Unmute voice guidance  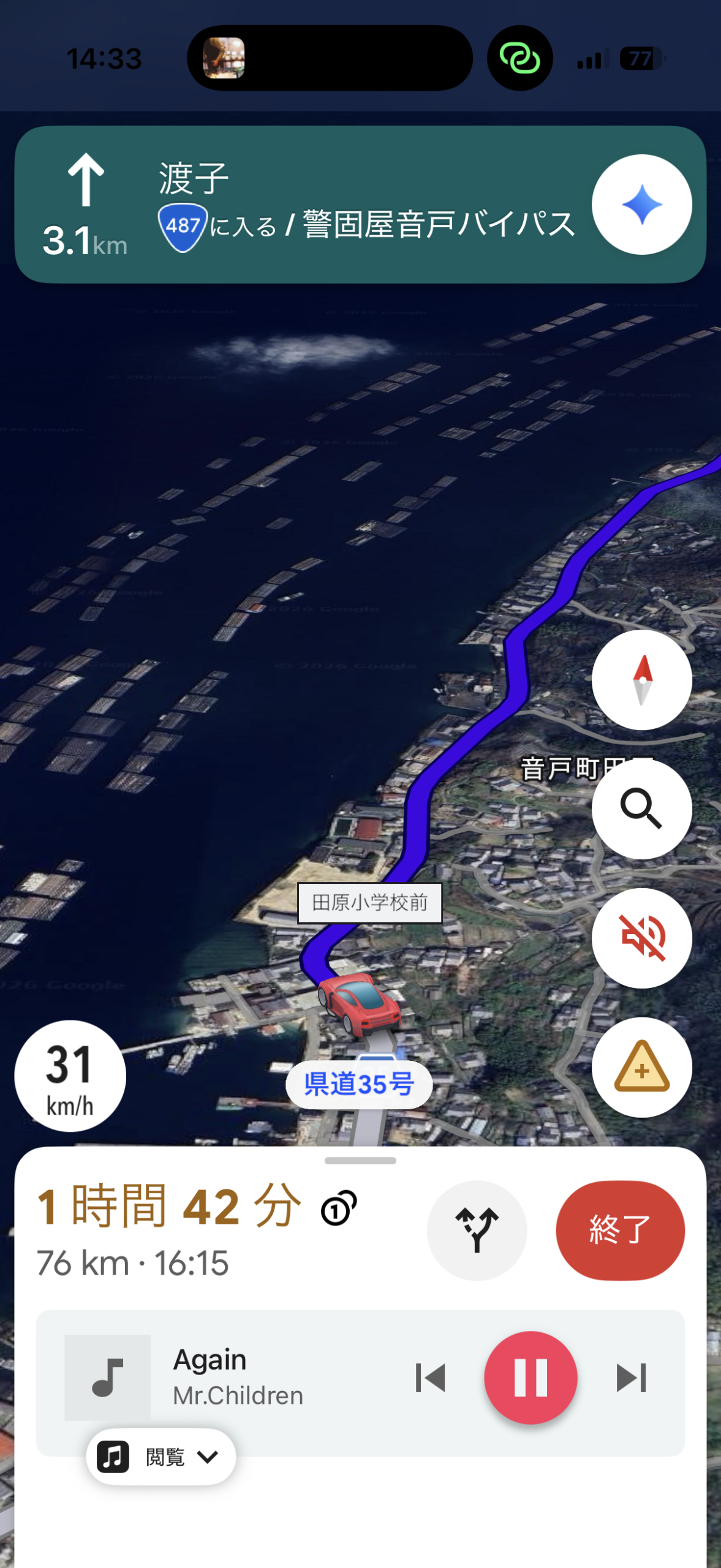pos(641,937)
